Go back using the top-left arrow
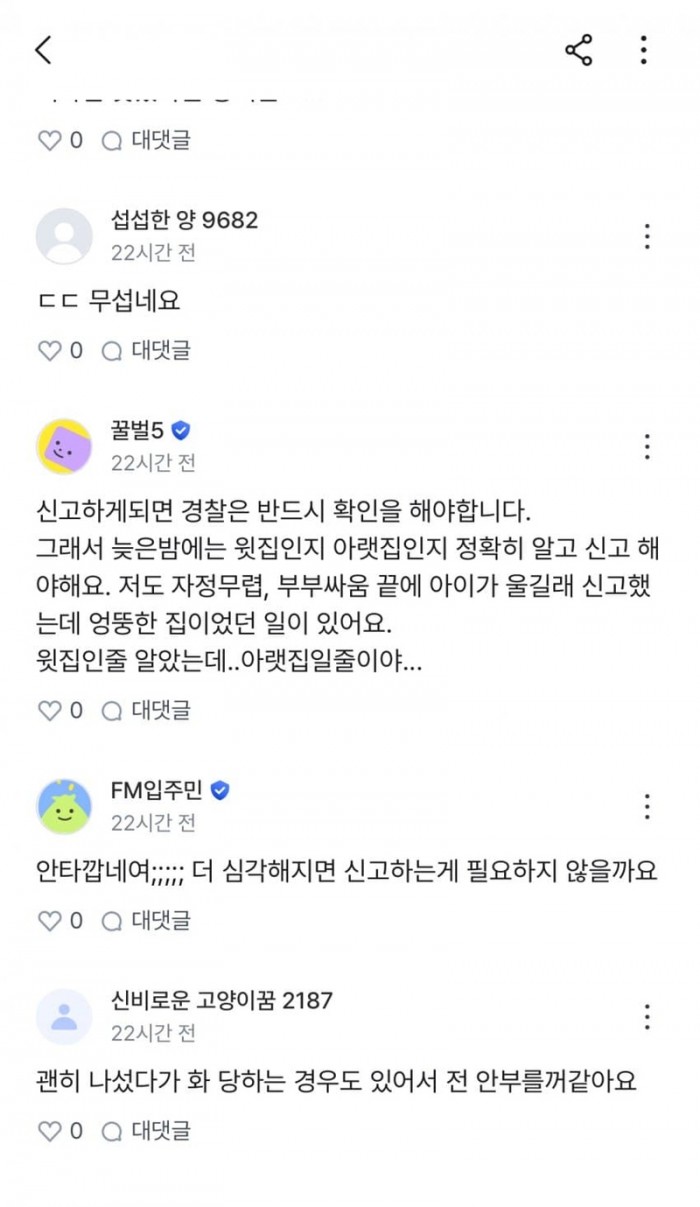 coord(43,50)
